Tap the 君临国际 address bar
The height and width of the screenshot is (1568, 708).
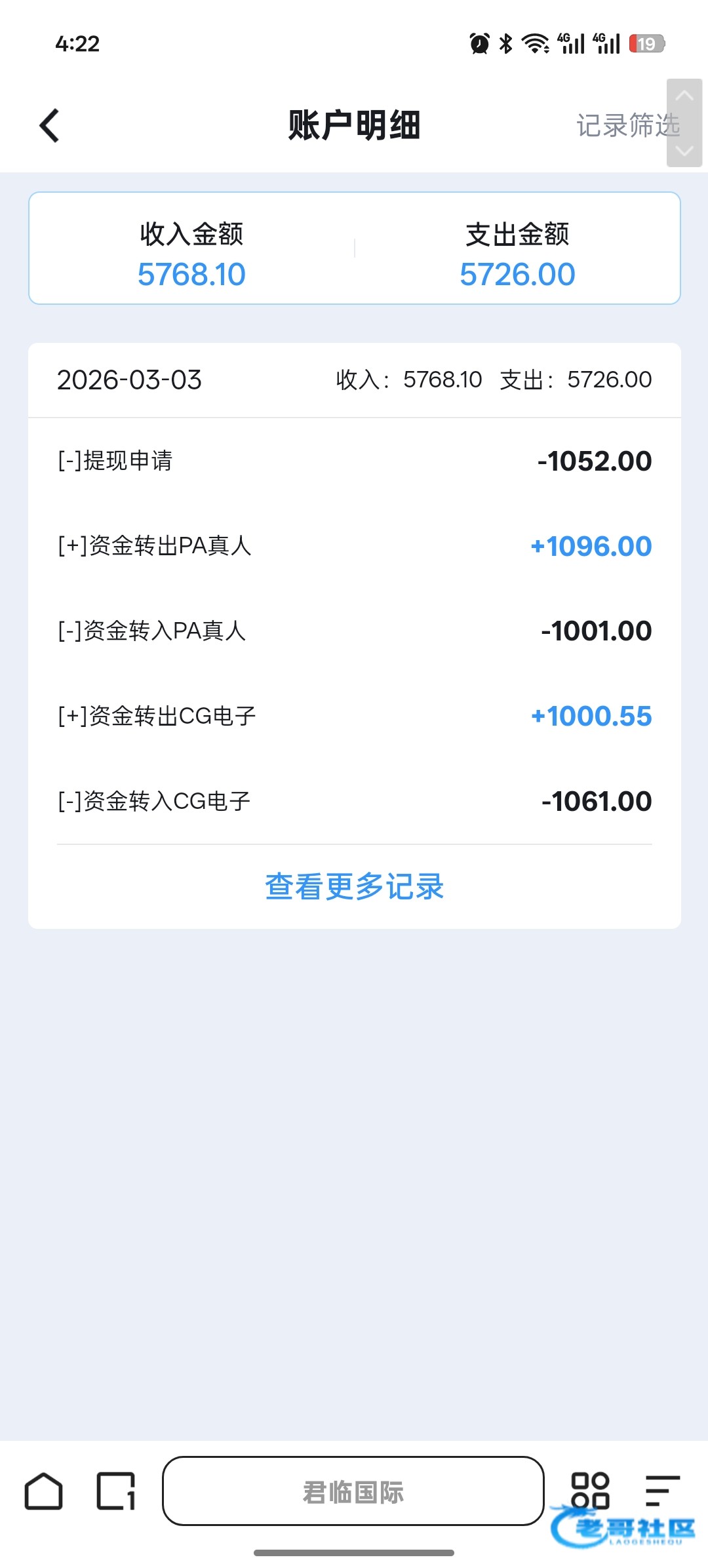click(353, 1491)
